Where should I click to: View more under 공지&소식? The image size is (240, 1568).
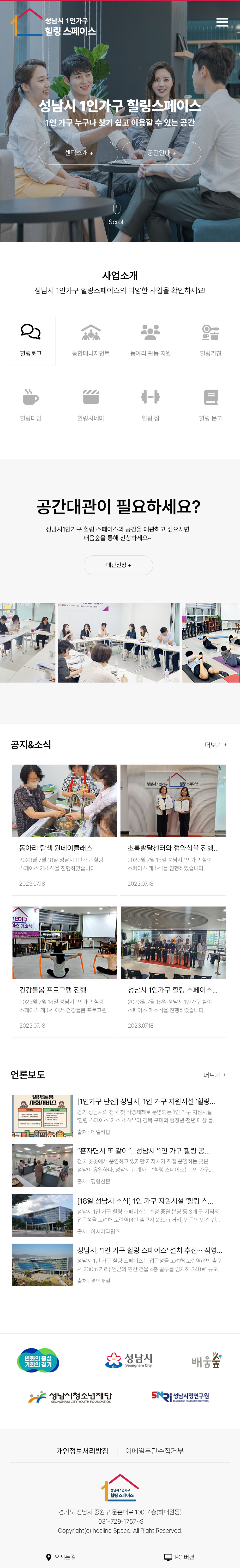(x=216, y=744)
